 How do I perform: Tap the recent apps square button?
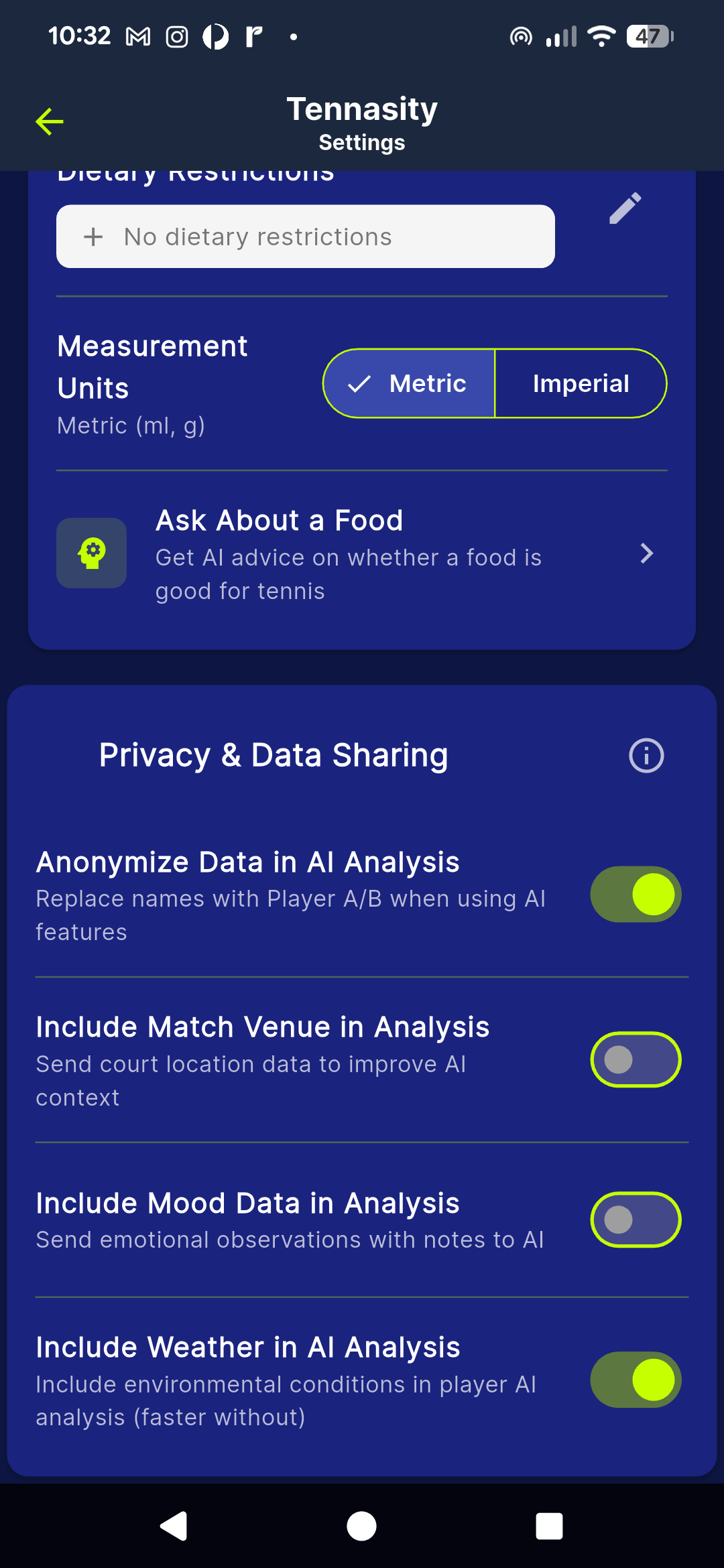pos(548,1526)
